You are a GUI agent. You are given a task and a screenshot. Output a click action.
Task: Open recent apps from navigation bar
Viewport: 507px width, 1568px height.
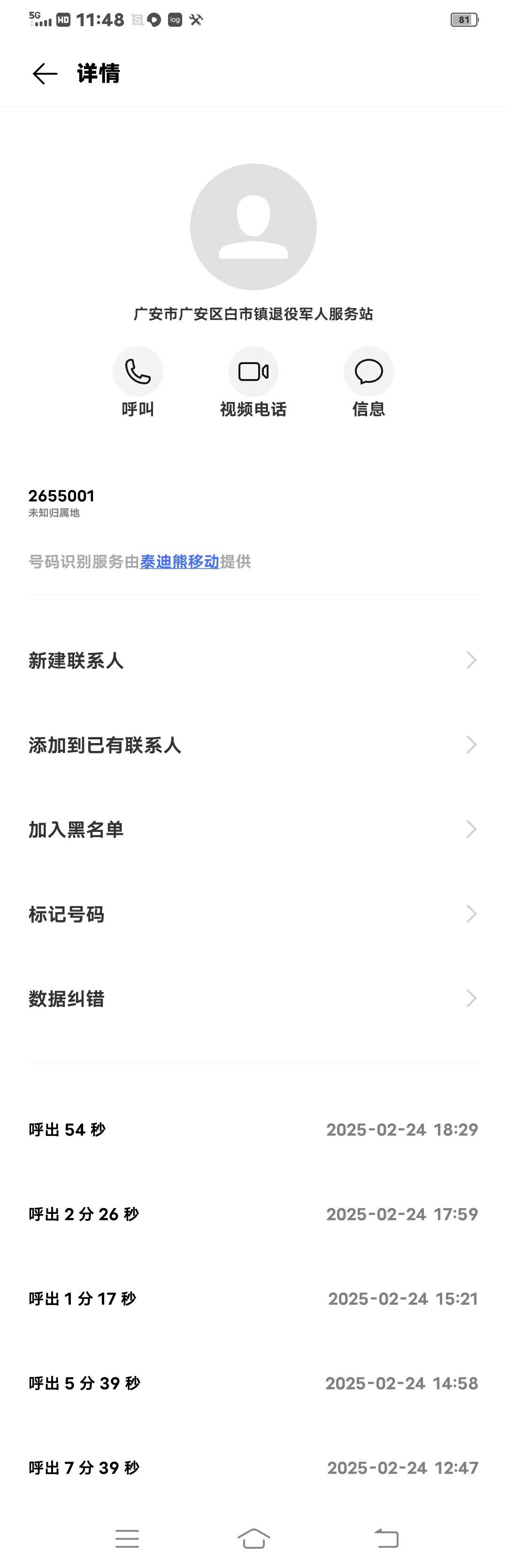[127, 1537]
